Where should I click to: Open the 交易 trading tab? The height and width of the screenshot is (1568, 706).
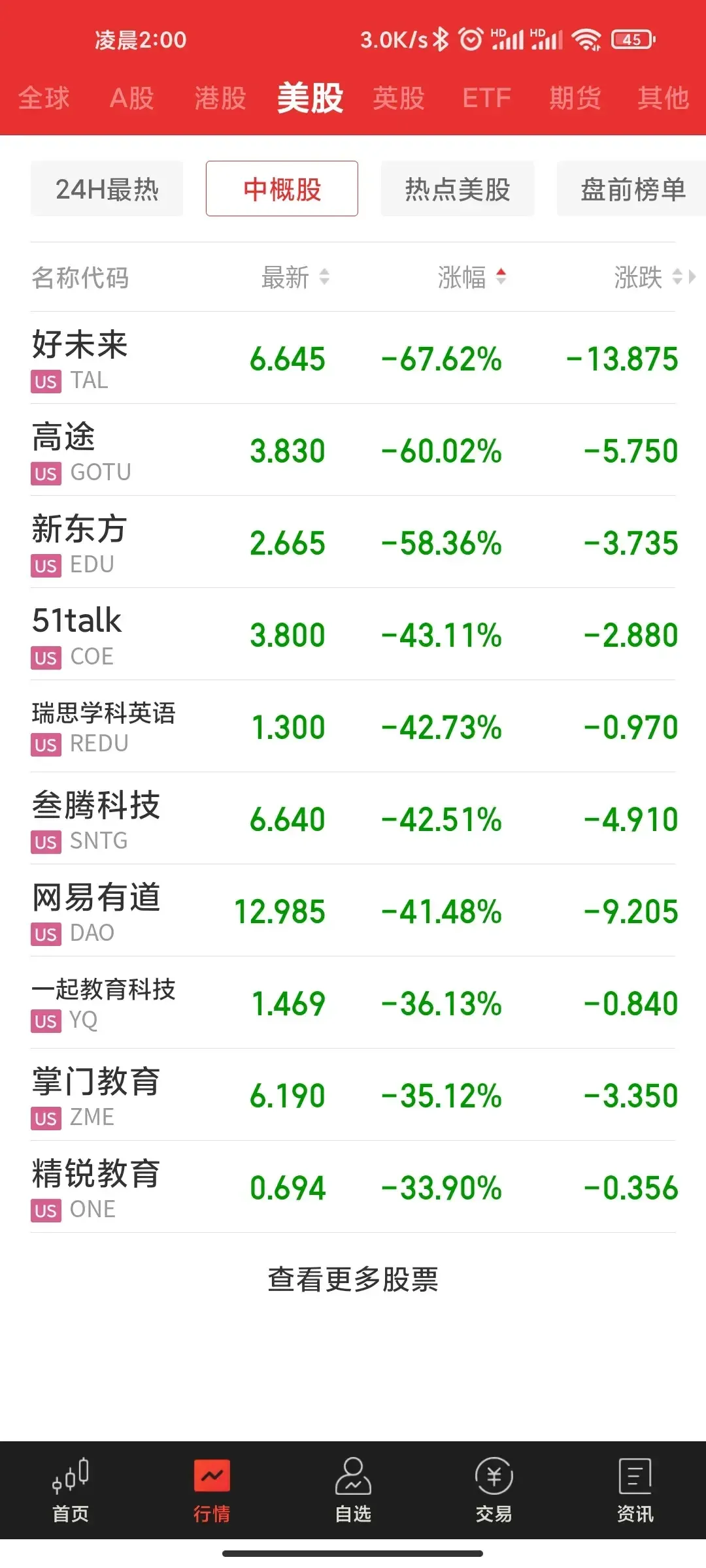pyautogui.click(x=494, y=1490)
